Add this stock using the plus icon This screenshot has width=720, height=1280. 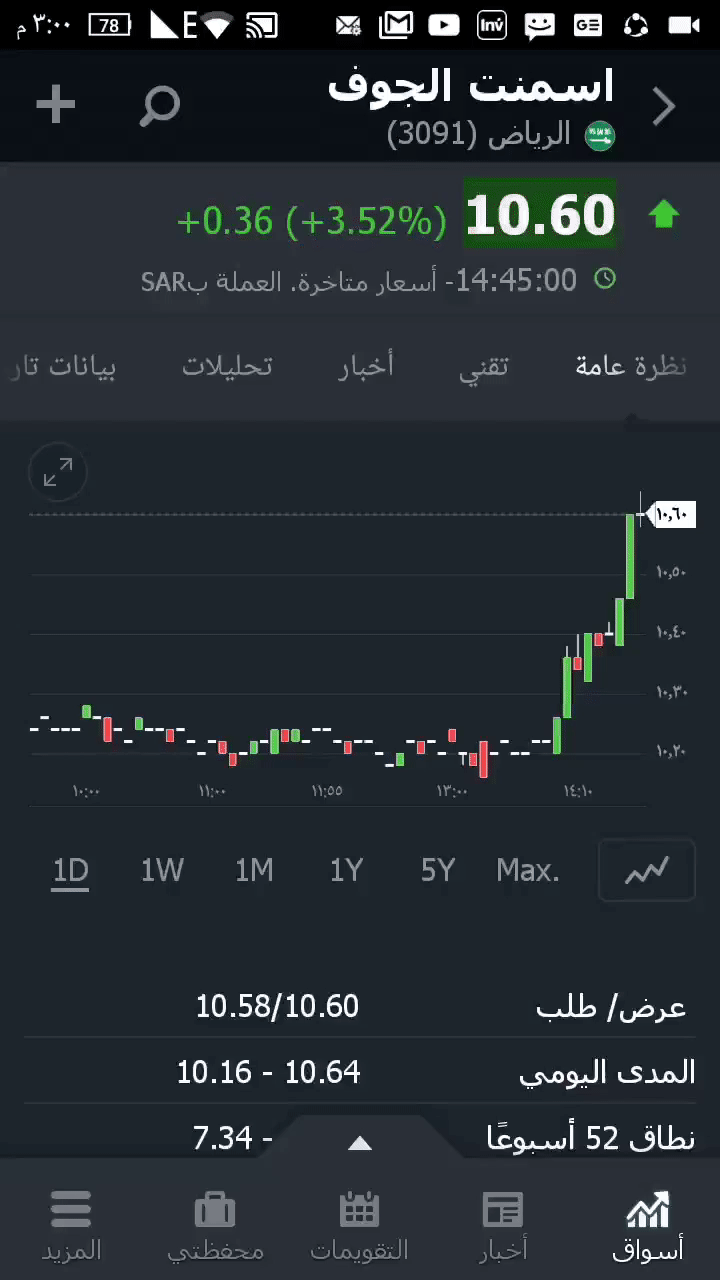pos(56,104)
